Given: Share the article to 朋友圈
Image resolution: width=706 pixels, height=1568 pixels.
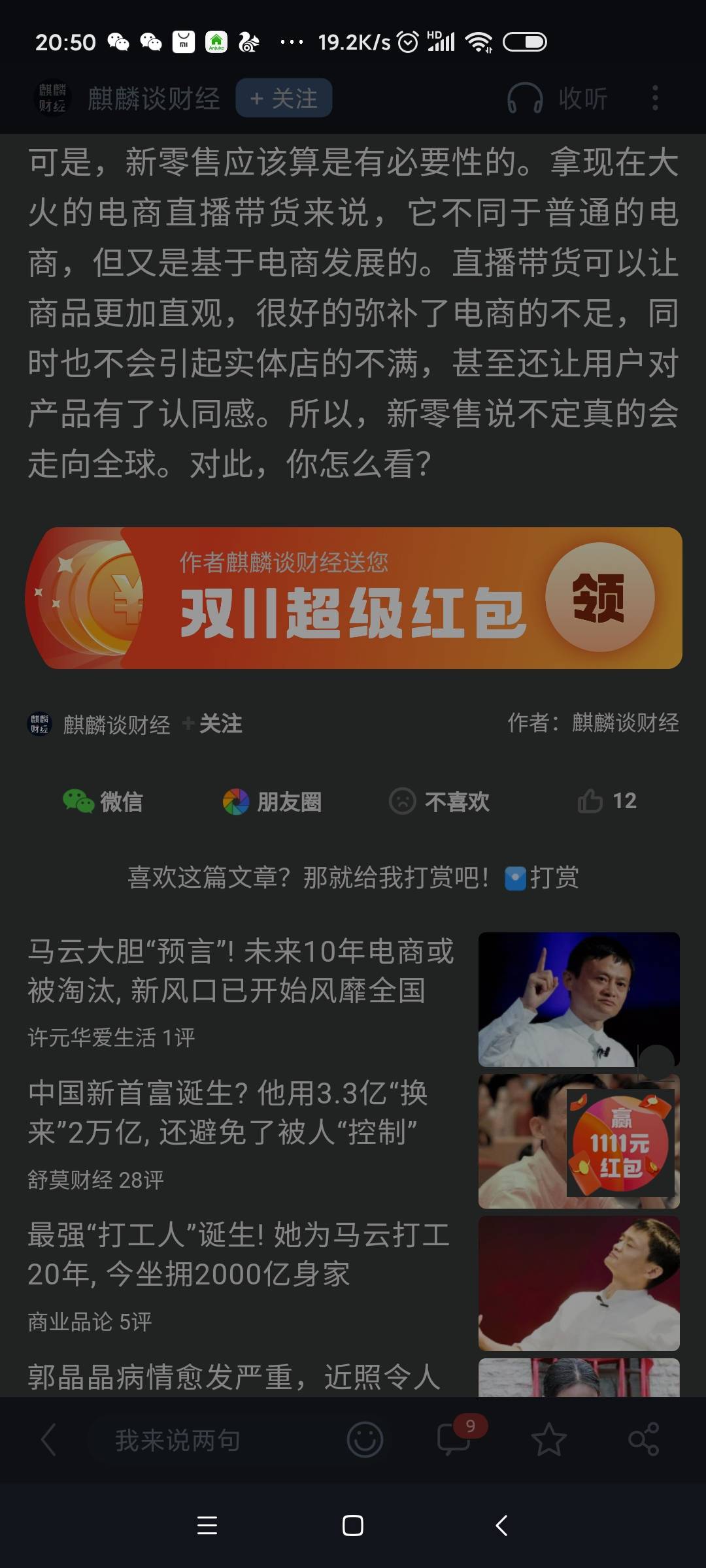Looking at the screenshot, I should point(273,801).
